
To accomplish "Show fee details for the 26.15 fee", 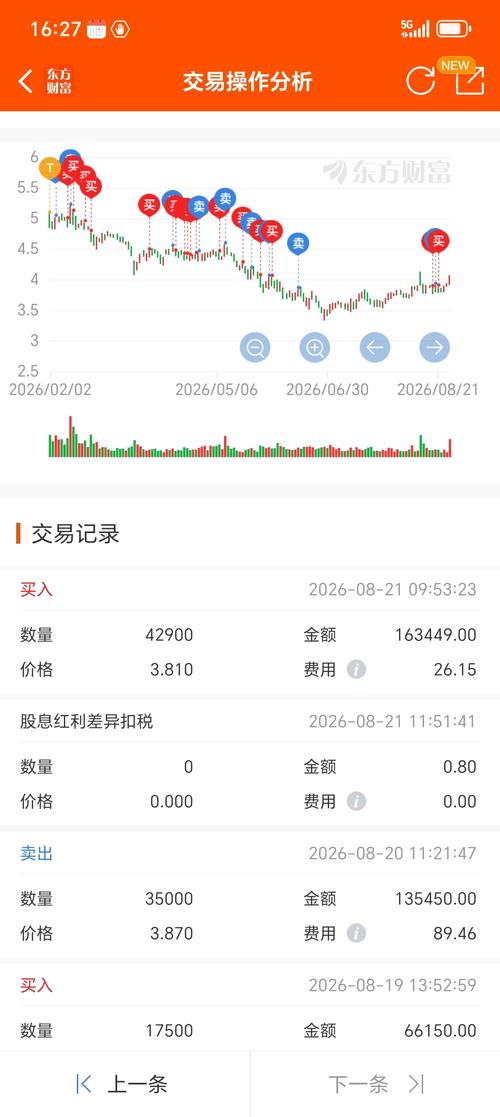I will pyautogui.click(x=357, y=670).
